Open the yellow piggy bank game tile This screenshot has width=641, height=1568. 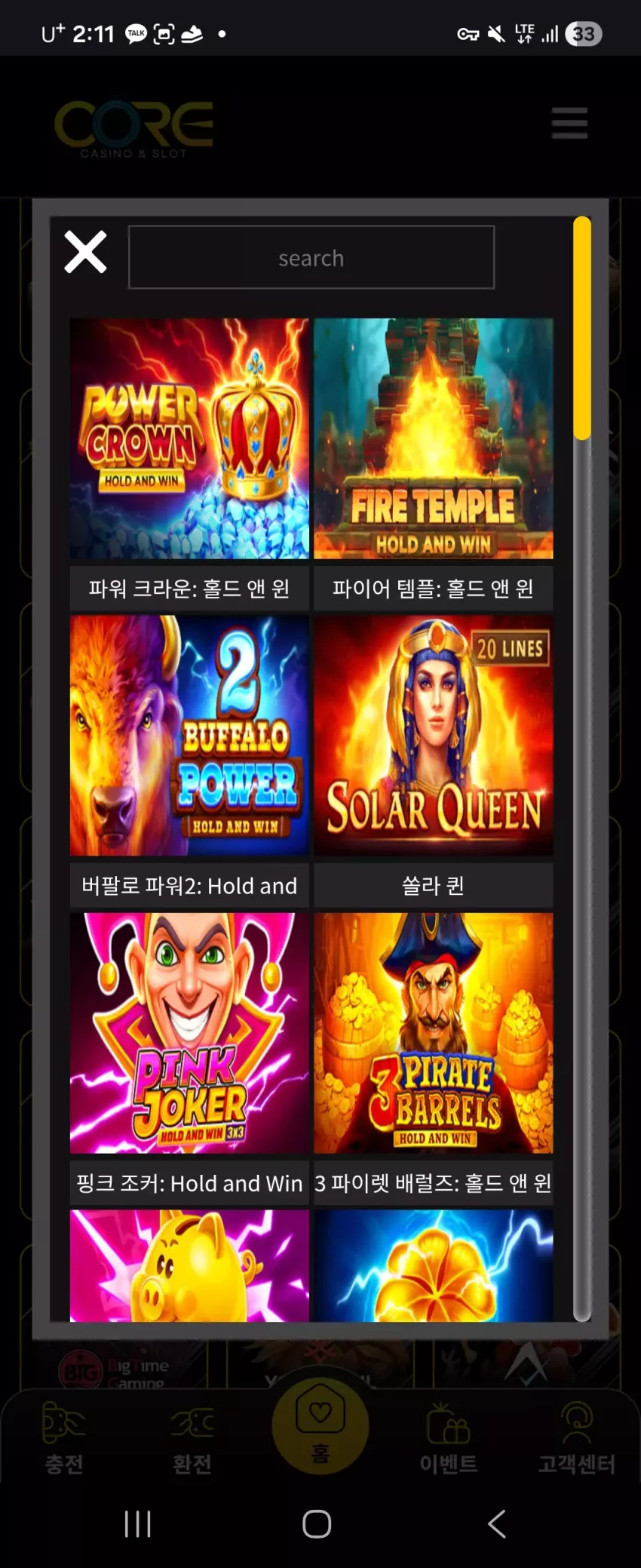click(189, 1265)
